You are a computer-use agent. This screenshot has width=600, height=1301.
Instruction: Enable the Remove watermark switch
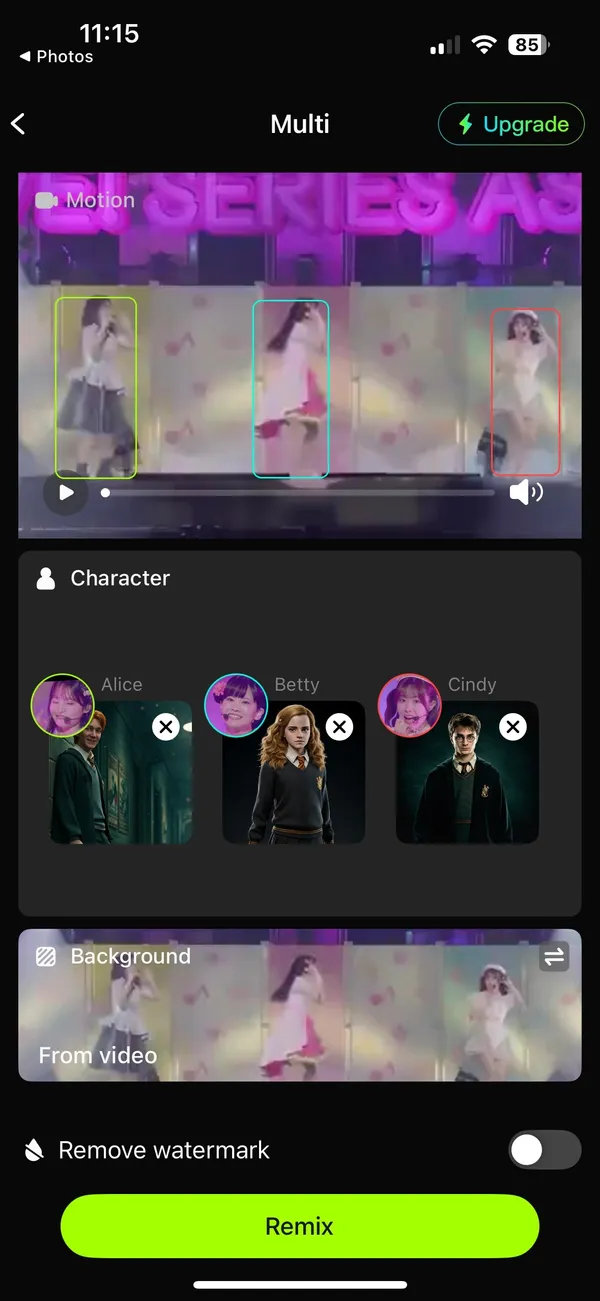(x=544, y=1150)
